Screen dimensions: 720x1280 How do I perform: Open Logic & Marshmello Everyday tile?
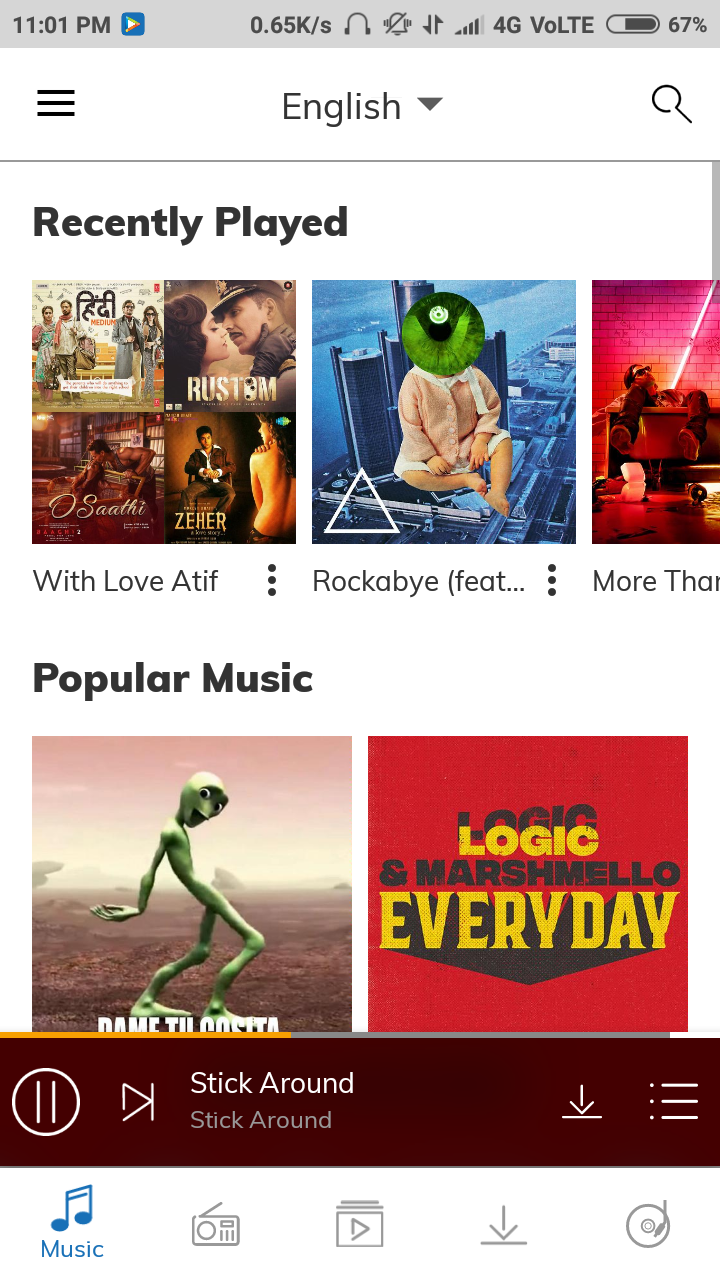point(528,884)
